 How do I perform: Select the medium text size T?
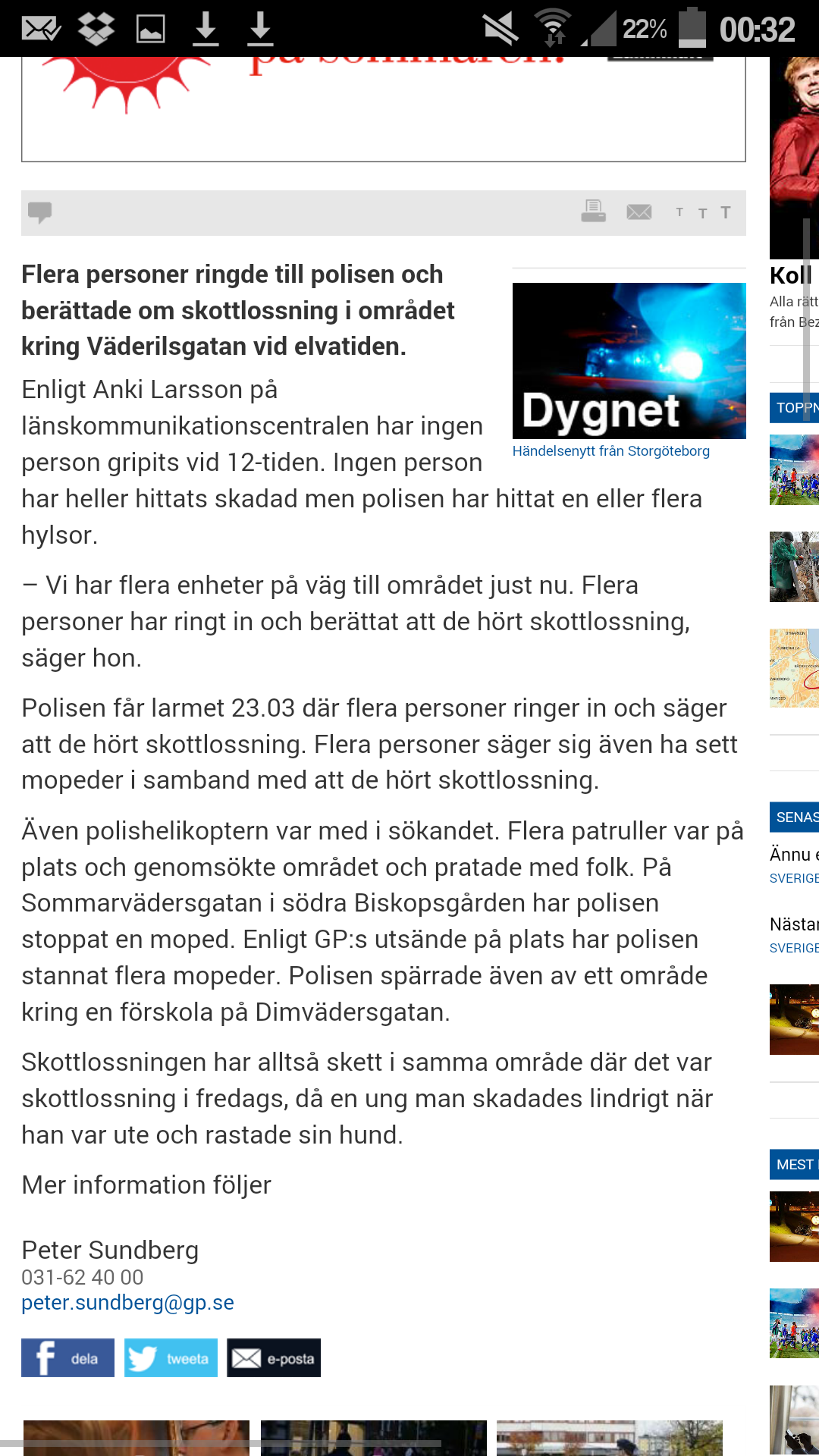[x=702, y=213]
